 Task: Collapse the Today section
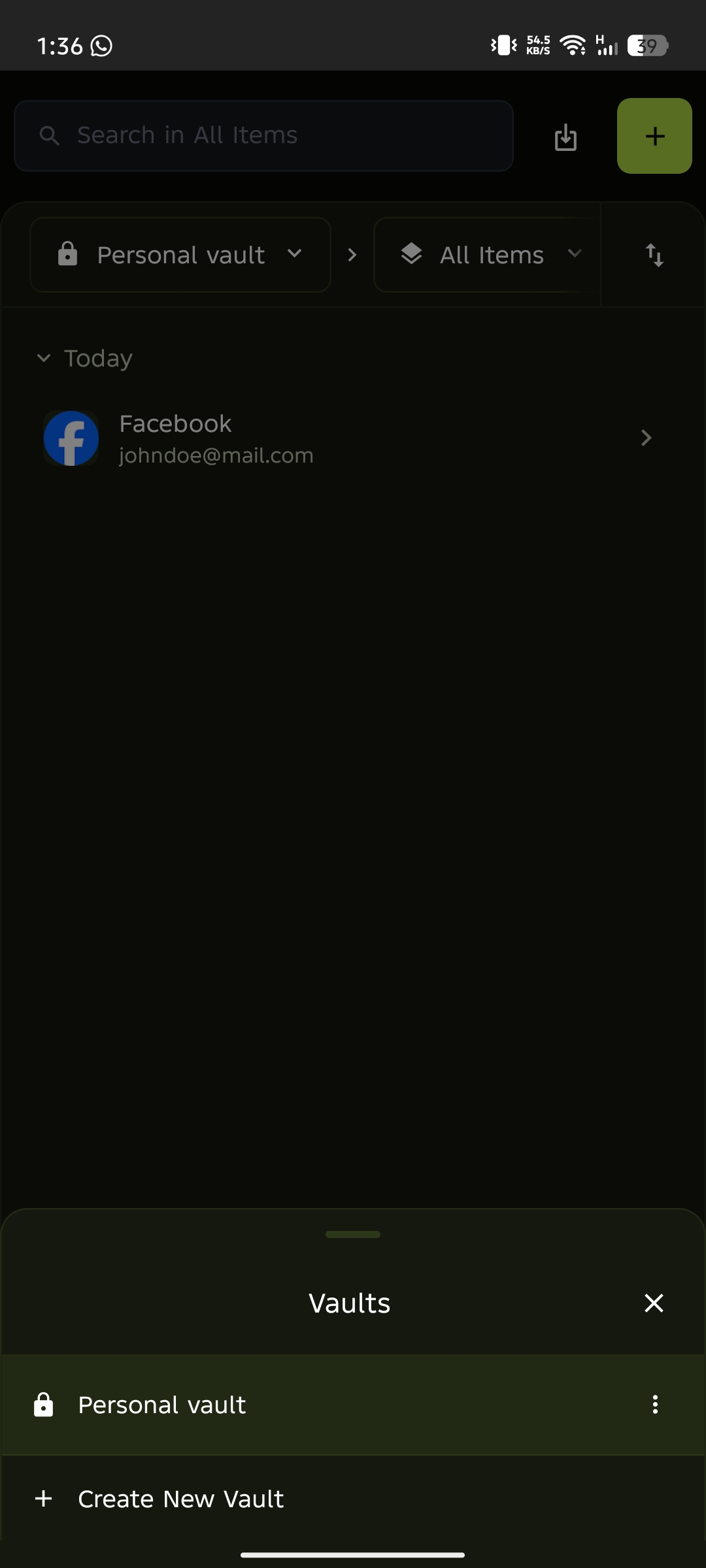(44, 357)
